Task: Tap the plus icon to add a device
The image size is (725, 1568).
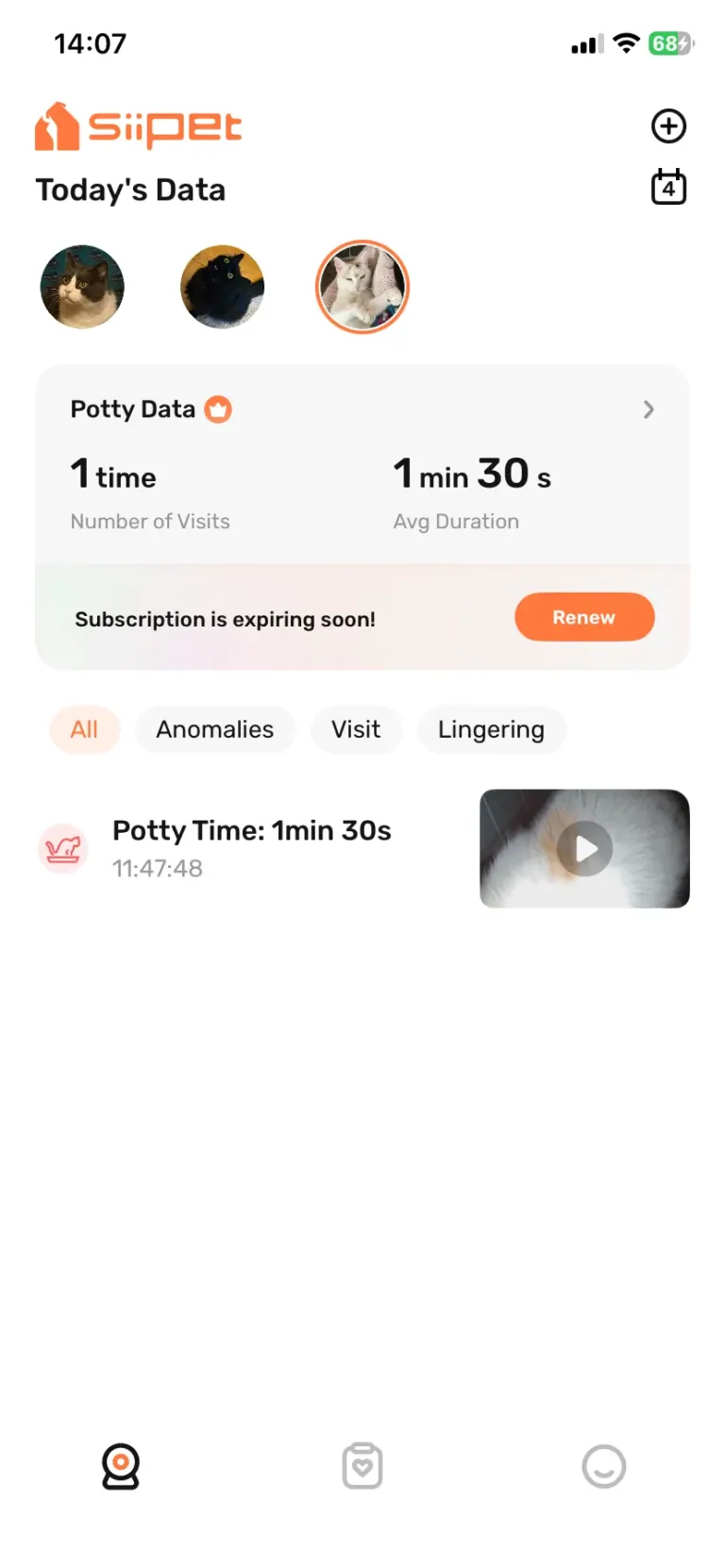Action: (668, 126)
